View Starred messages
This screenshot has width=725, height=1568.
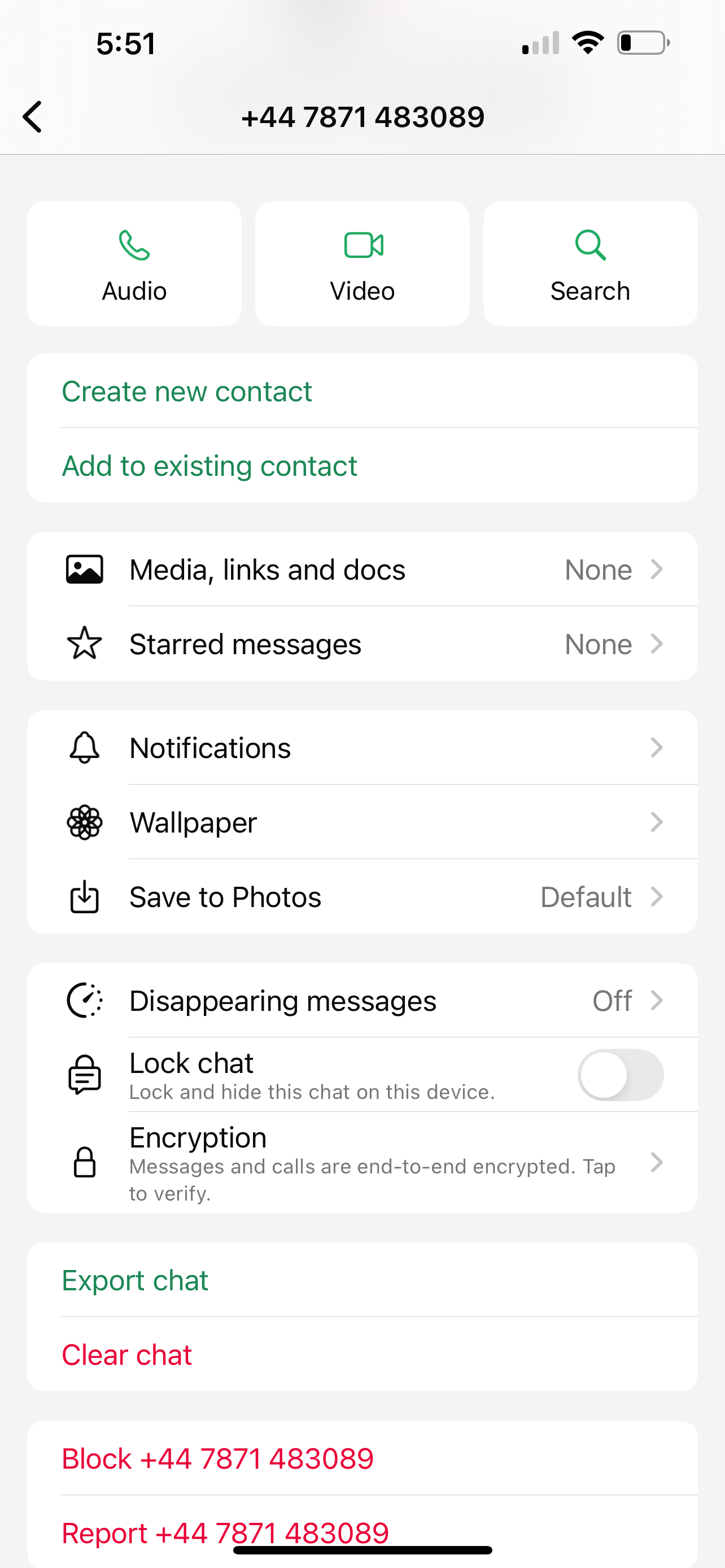coord(362,644)
